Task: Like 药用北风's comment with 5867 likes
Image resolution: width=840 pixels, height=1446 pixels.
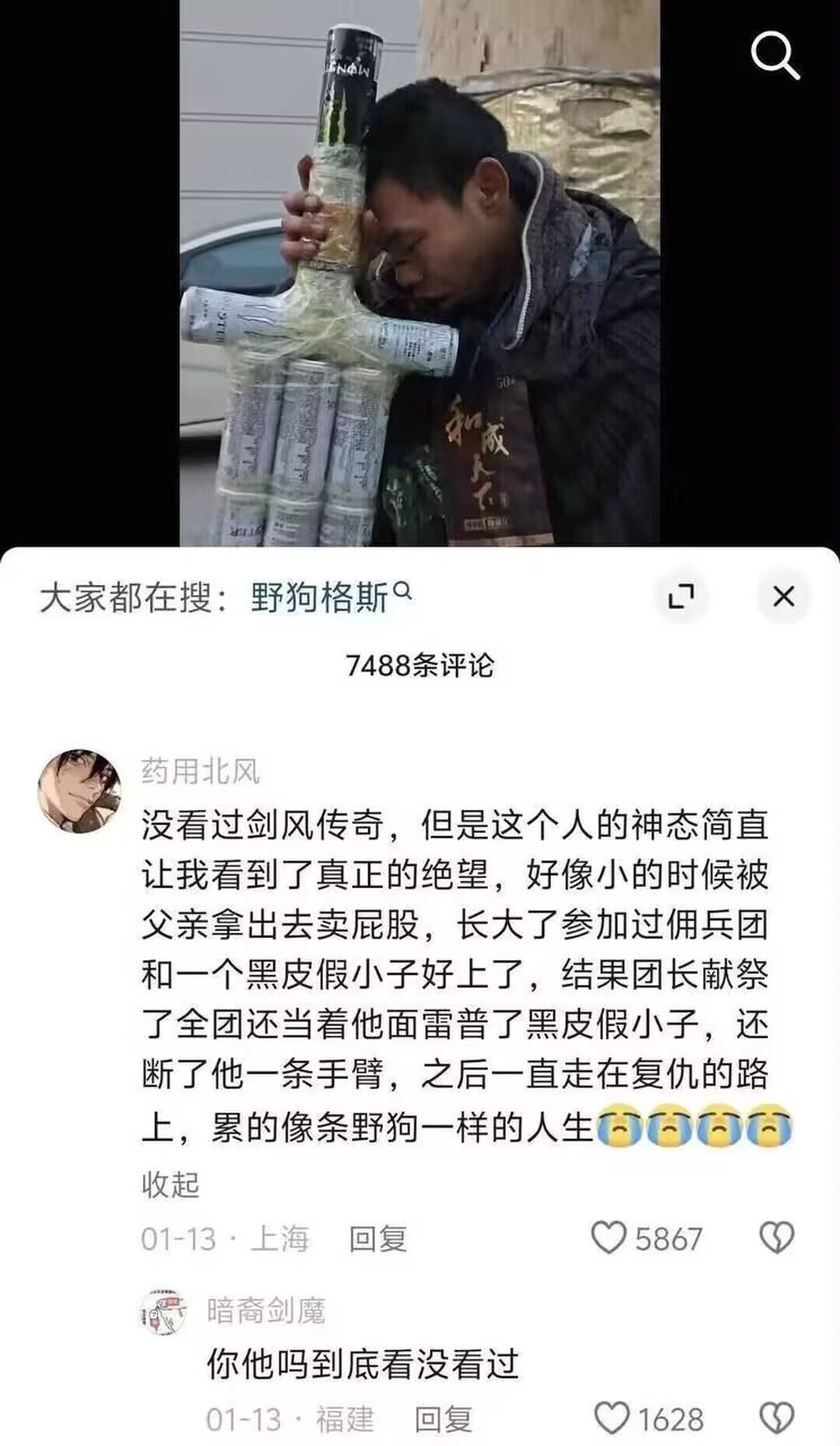Action: pos(609,1238)
